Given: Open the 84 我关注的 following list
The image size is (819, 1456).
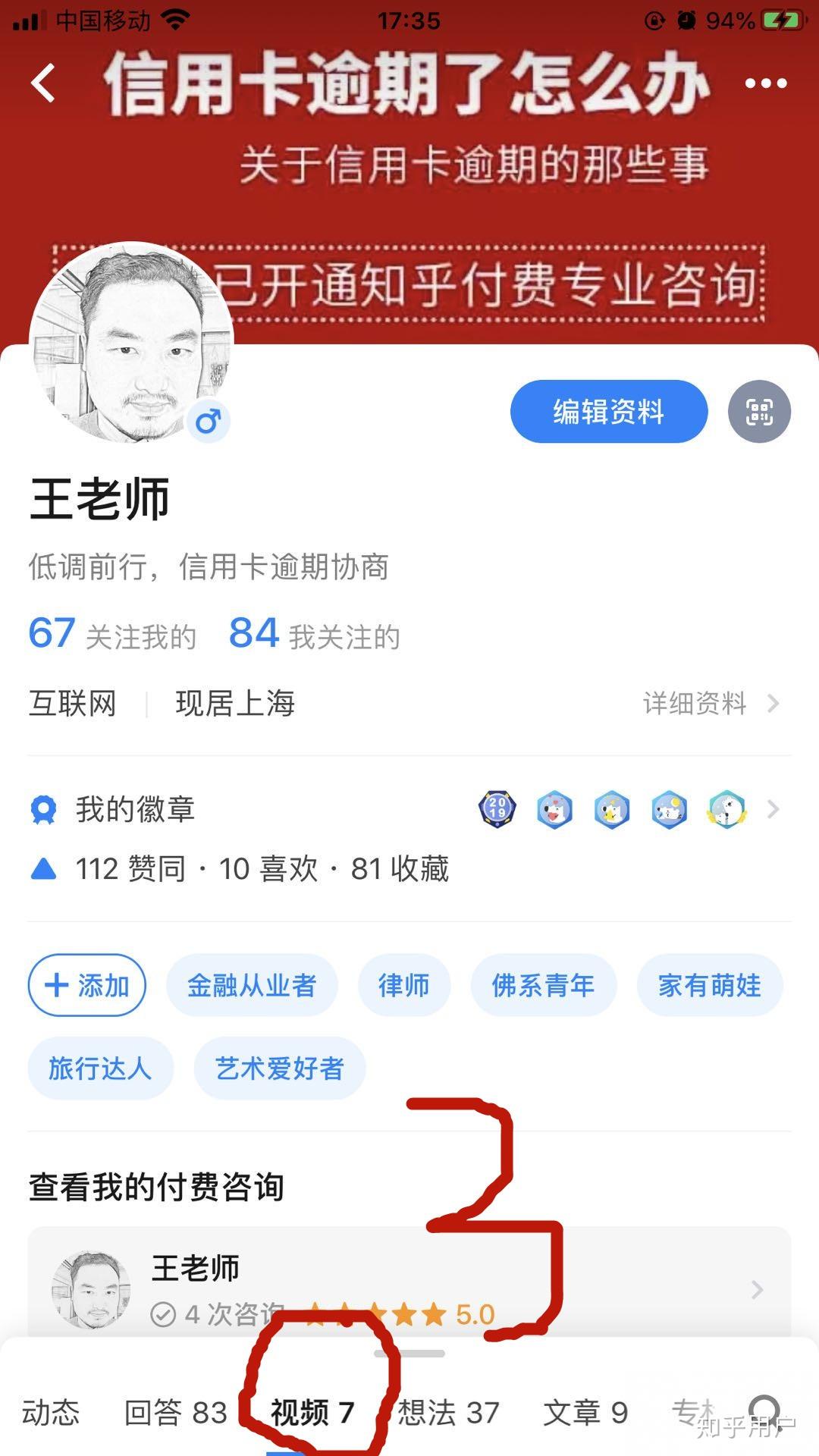Looking at the screenshot, I should pos(314,635).
